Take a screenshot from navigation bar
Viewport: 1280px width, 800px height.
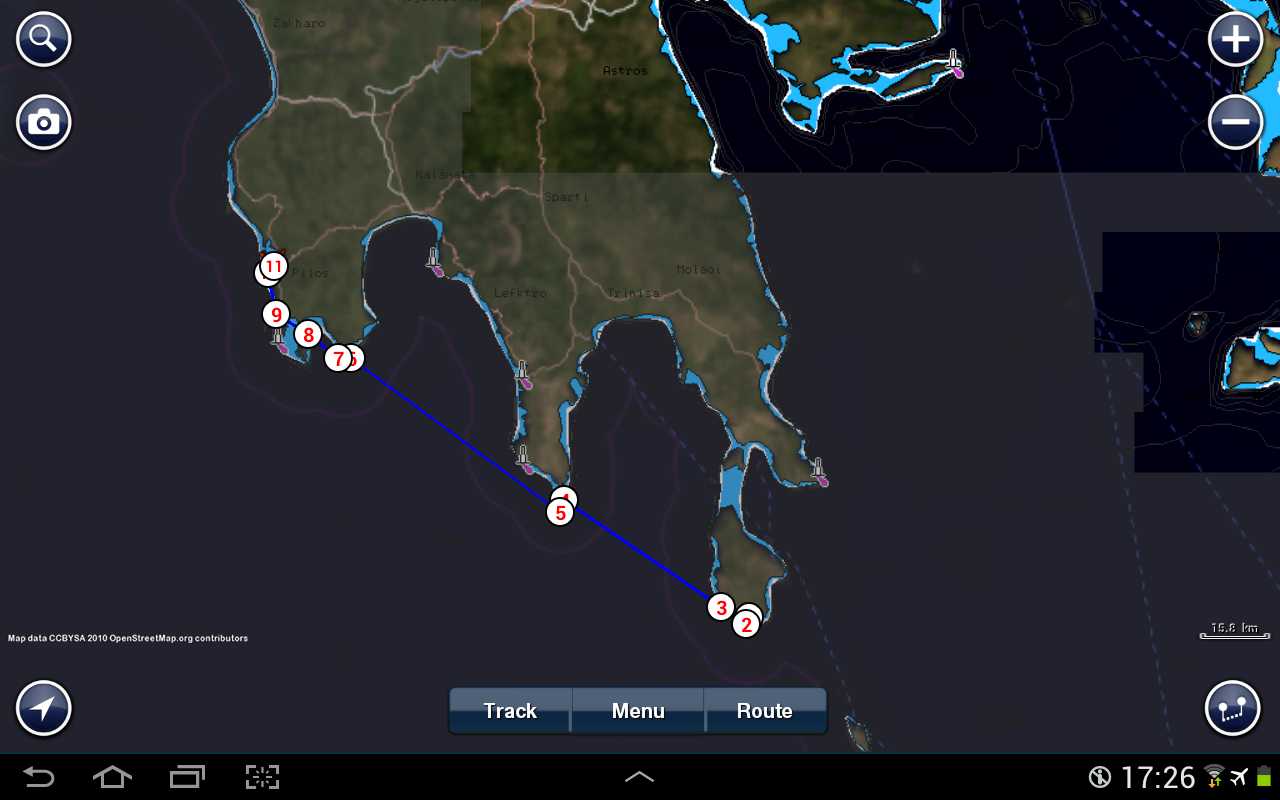click(262, 777)
